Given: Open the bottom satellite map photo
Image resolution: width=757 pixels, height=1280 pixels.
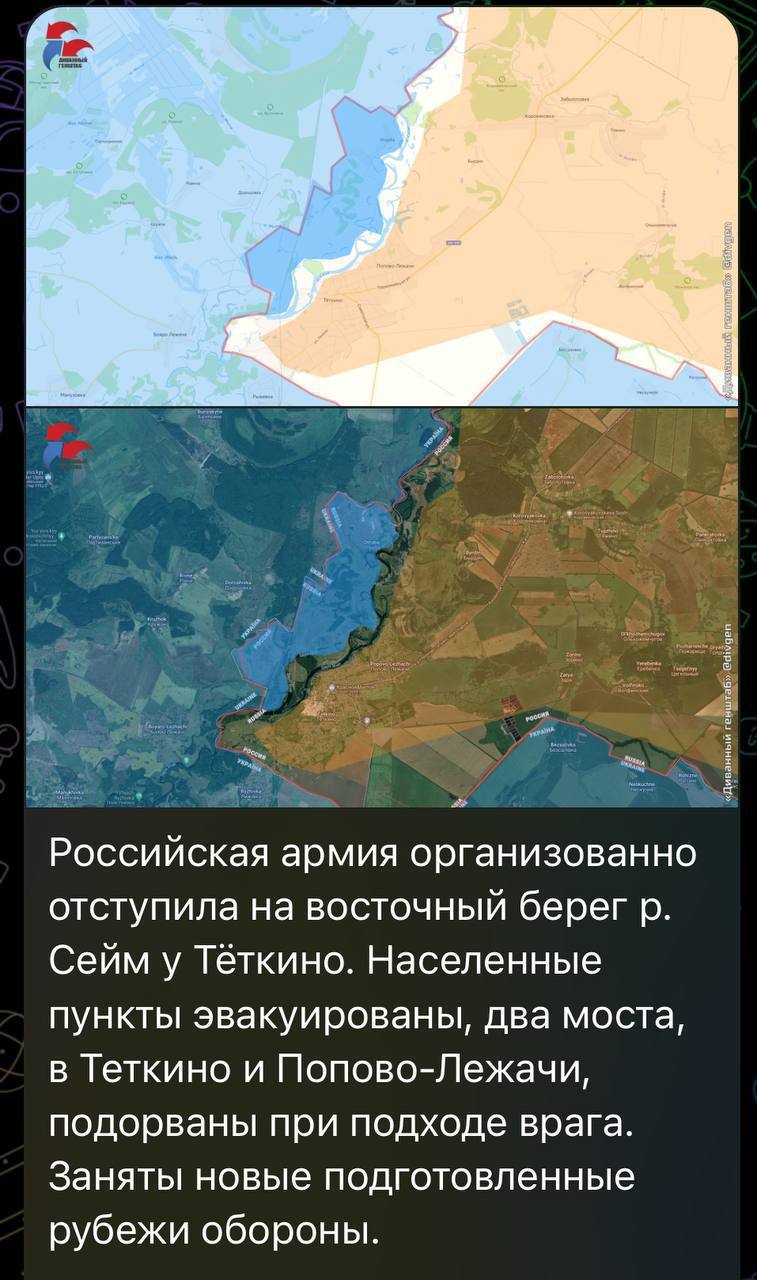Looking at the screenshot, I should pos(382,607).
